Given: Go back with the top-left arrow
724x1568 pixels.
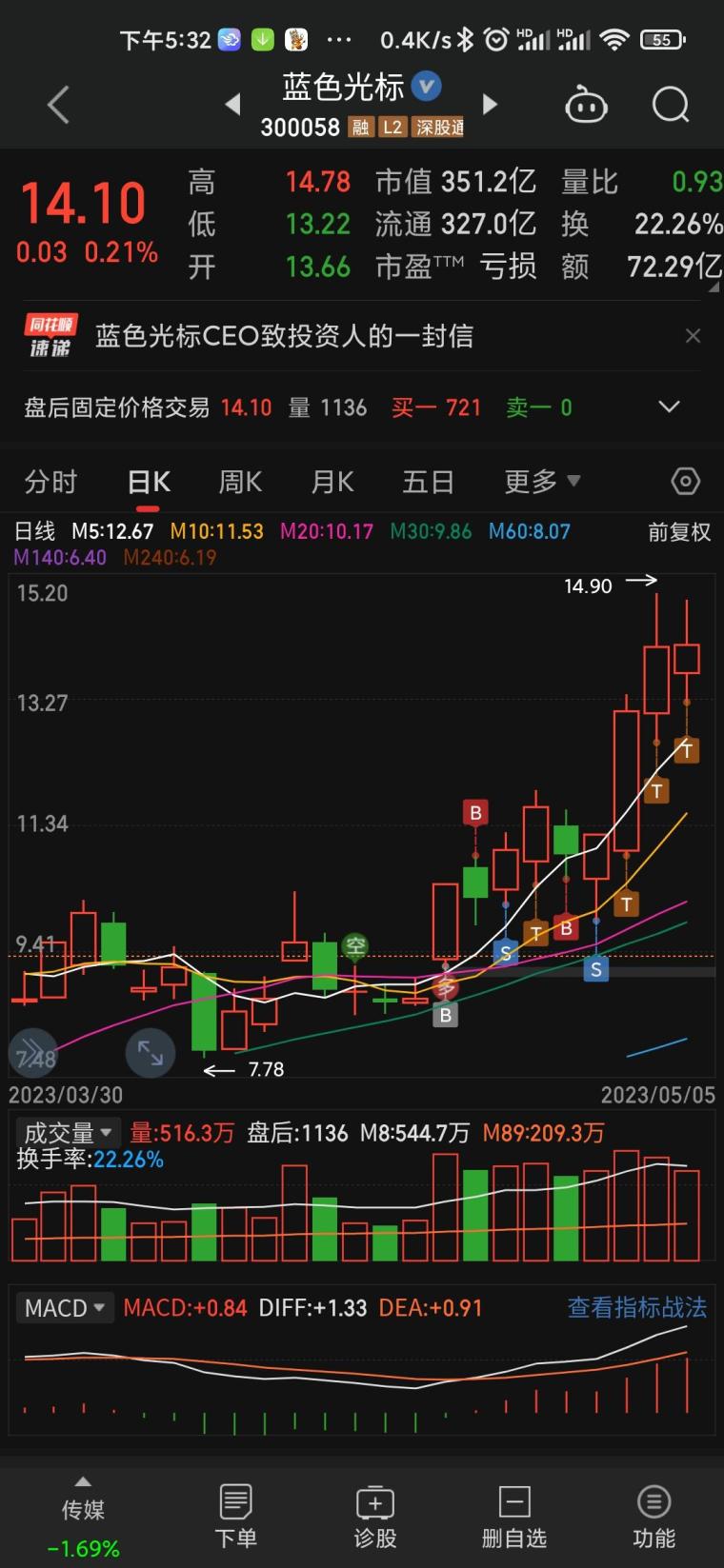Looking at the screenshot, I should [58, 105].
